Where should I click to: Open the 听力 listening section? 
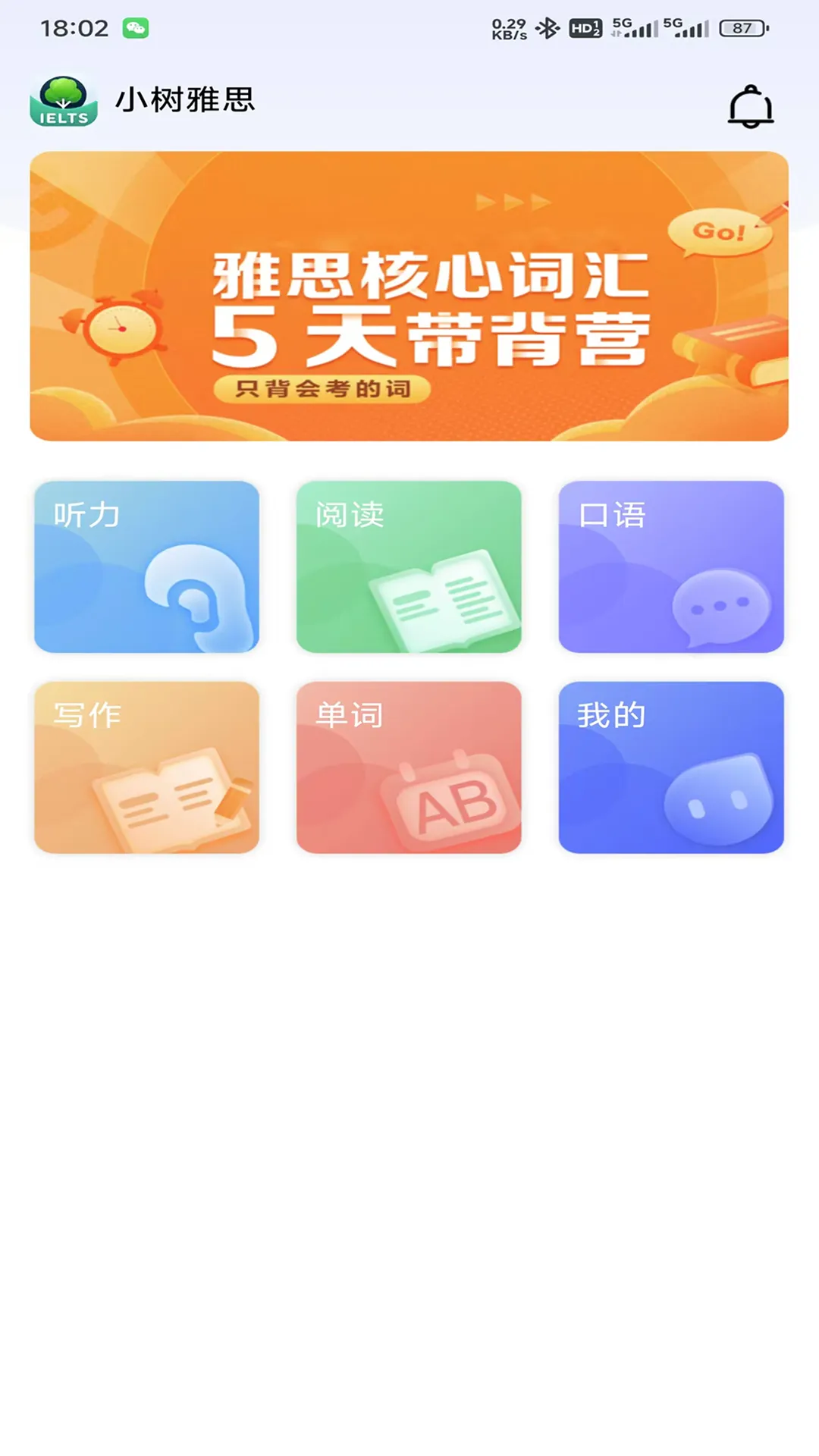(146, 566)
